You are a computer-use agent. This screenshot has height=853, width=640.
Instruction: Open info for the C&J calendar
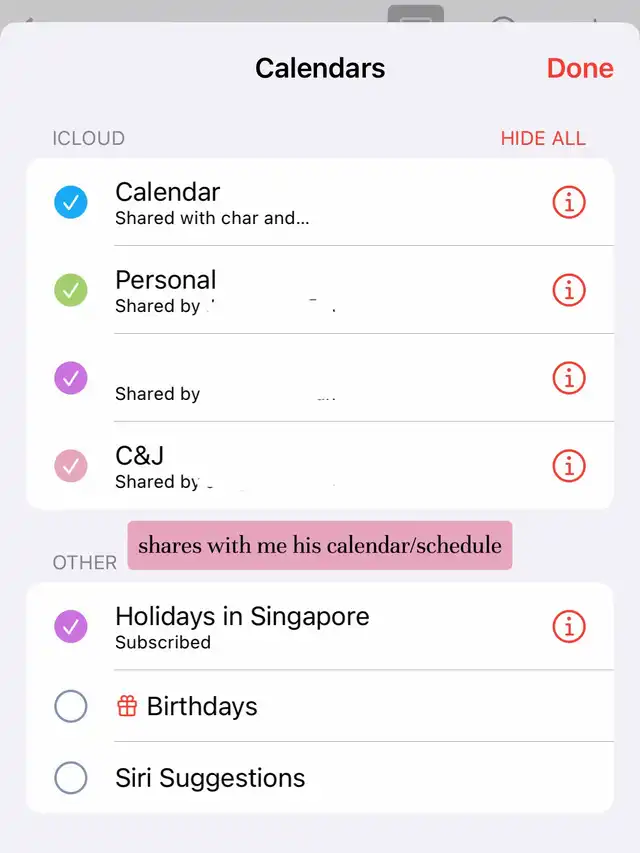point(569,466)
